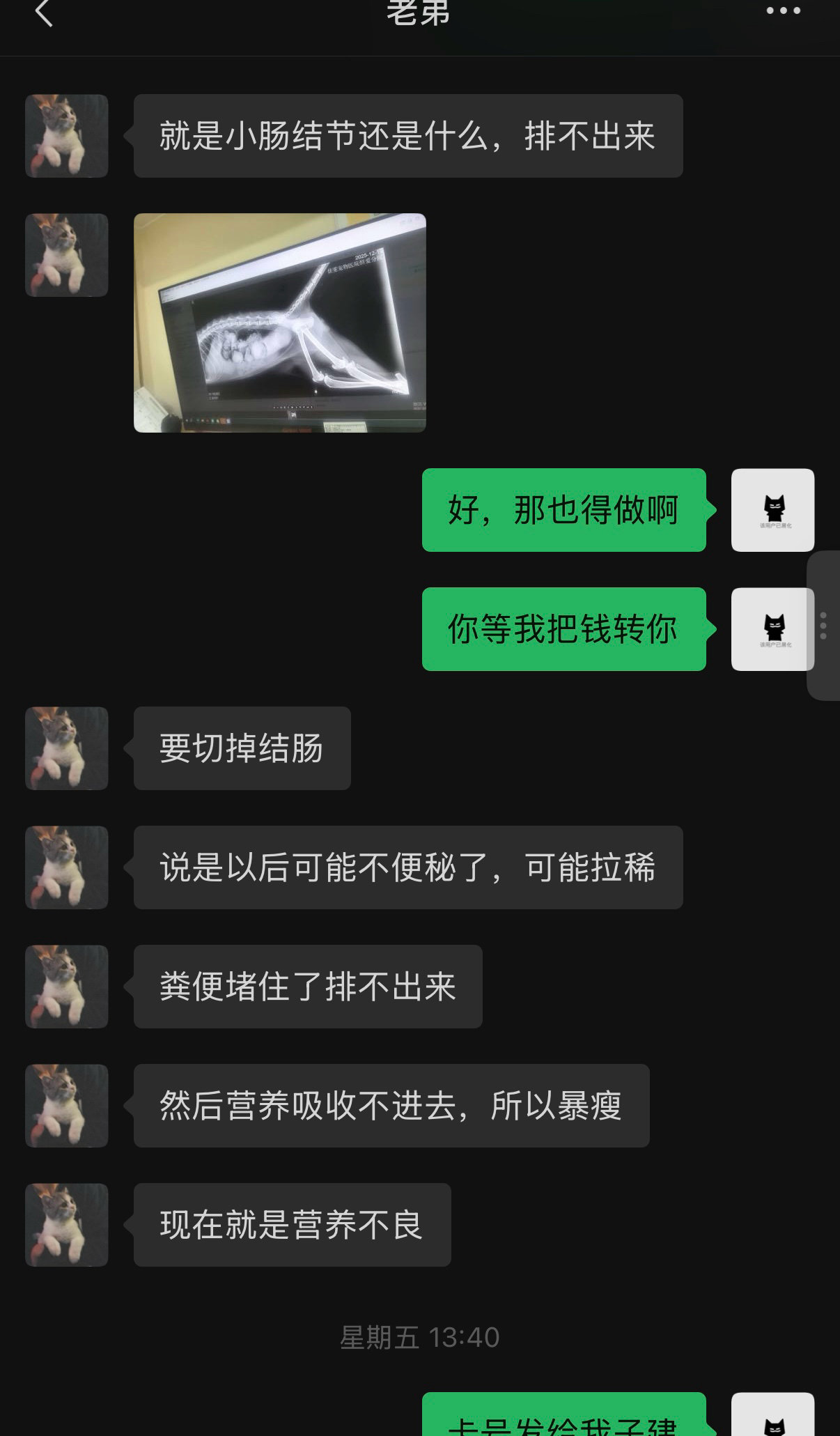Open 老弟's avatar beside 要切掉结肠

67,748
